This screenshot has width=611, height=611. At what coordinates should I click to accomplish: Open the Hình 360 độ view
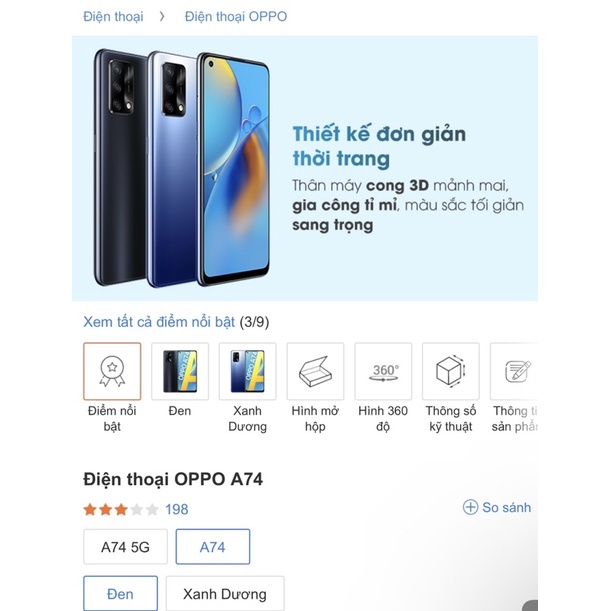pos(383,372)
